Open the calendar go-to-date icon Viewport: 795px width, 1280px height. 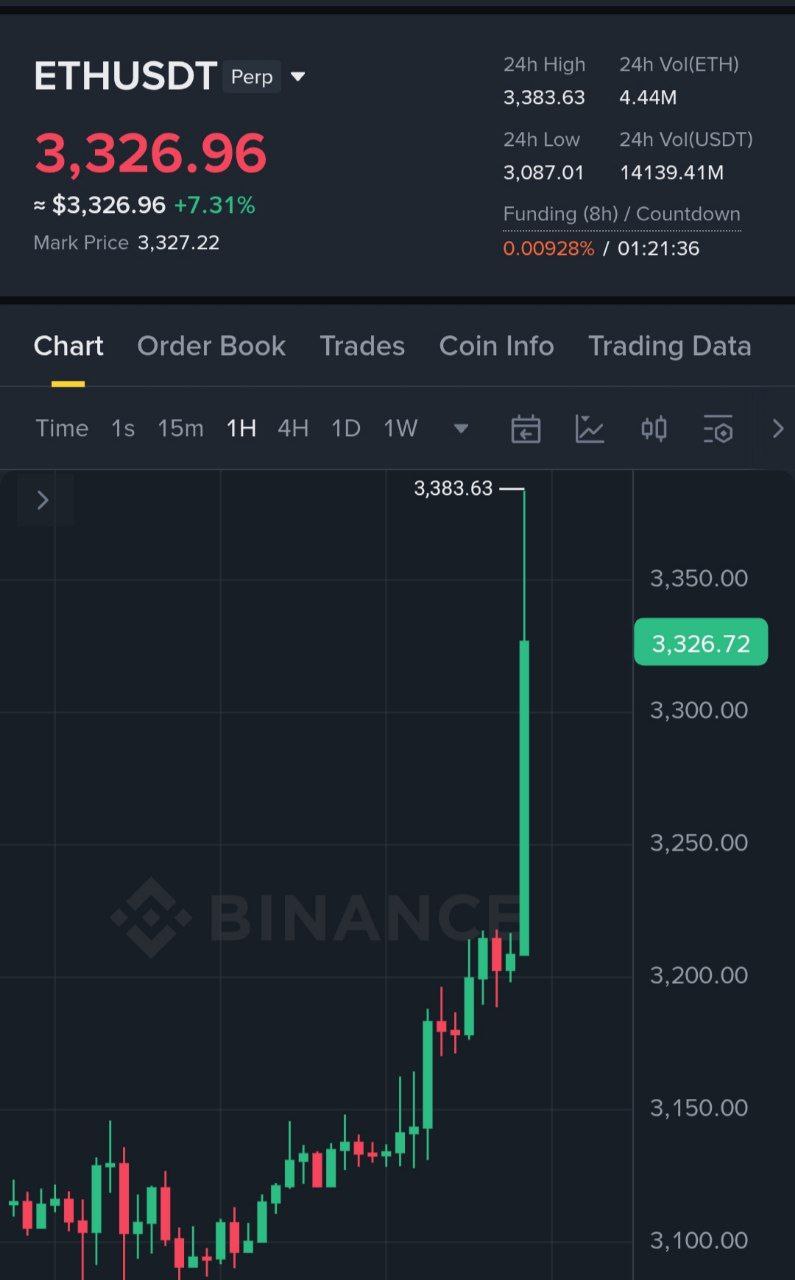point(525,429)
